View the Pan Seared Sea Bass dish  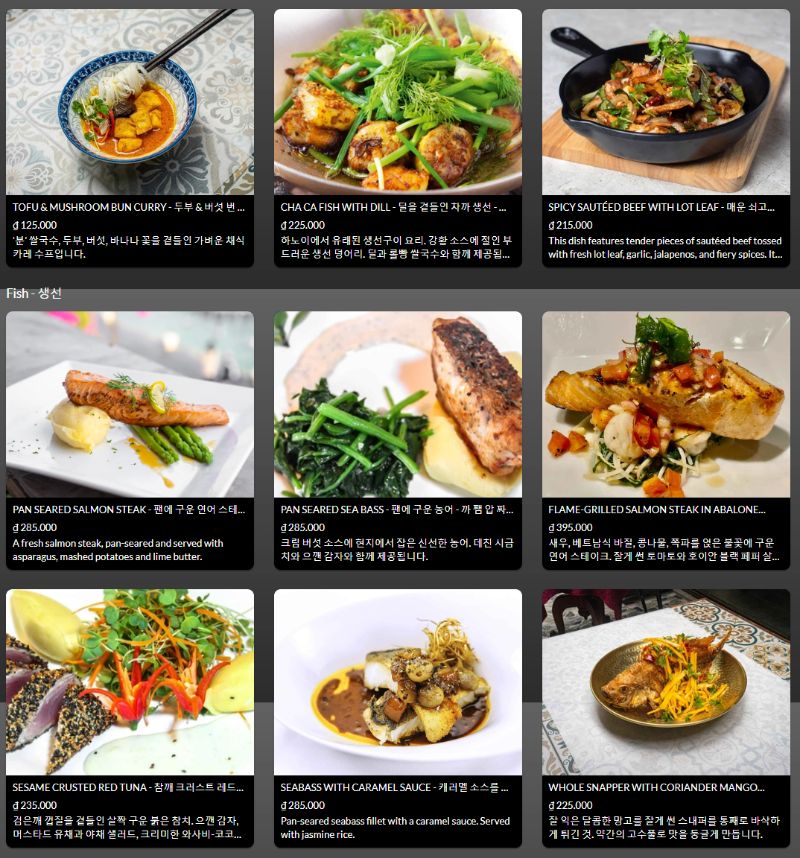[x=397, y=405]
